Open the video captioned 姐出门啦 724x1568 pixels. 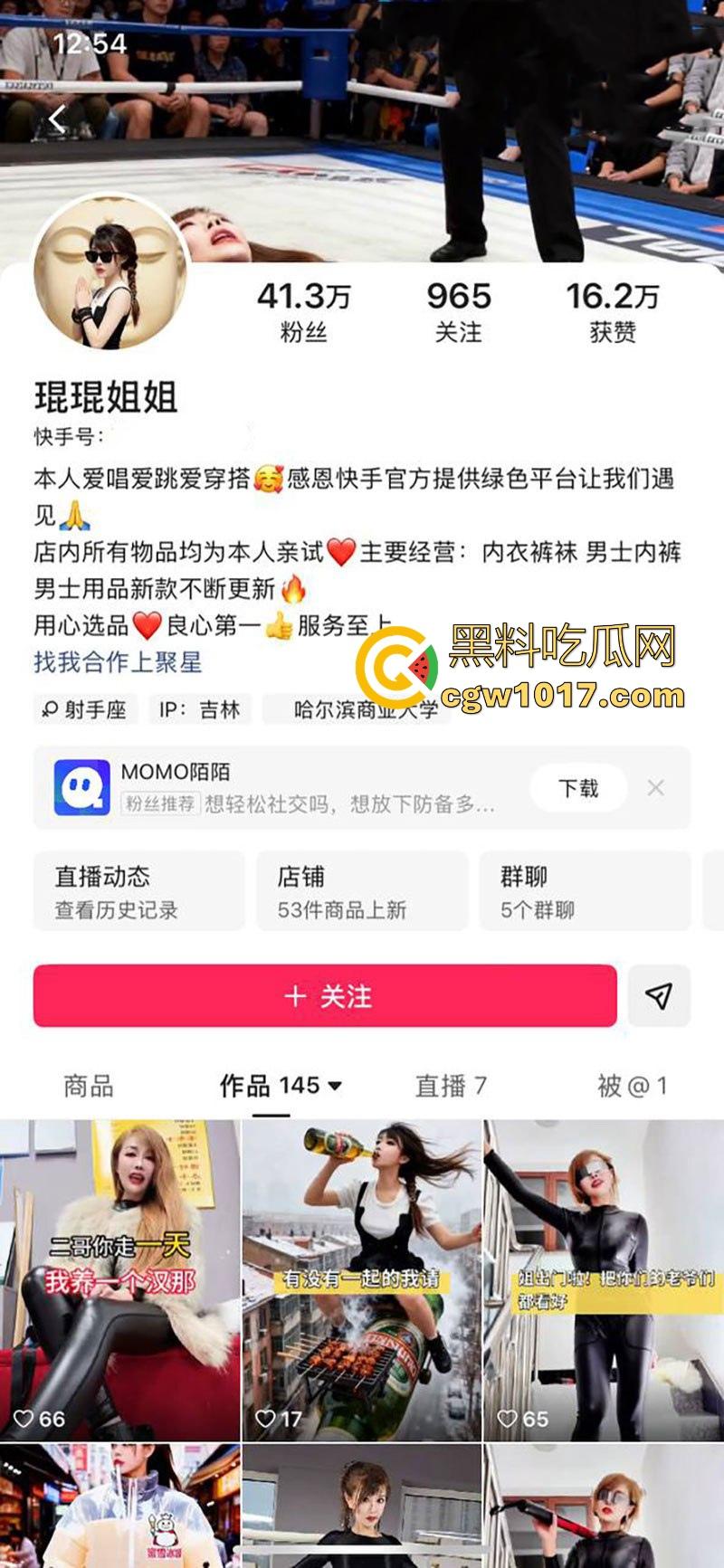604,1280
